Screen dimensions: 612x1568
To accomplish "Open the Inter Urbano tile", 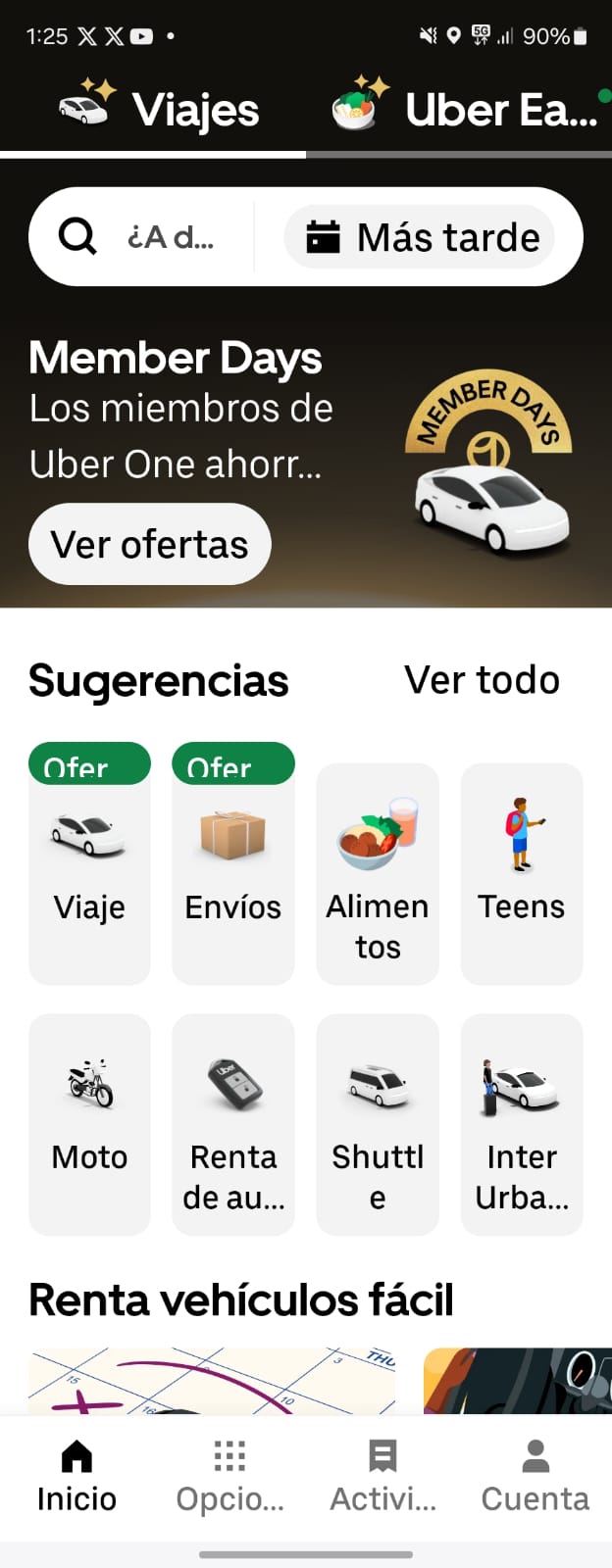I will (522, 1122).
